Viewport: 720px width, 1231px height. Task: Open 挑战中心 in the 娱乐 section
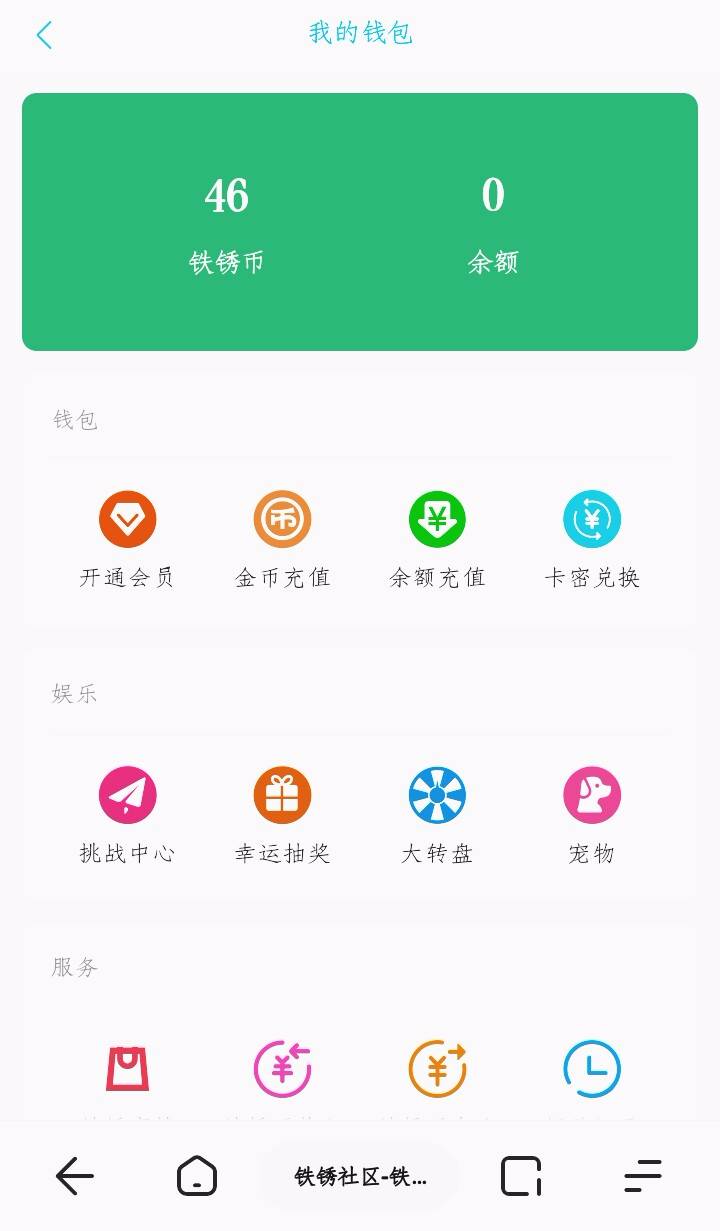pos(127,796)
